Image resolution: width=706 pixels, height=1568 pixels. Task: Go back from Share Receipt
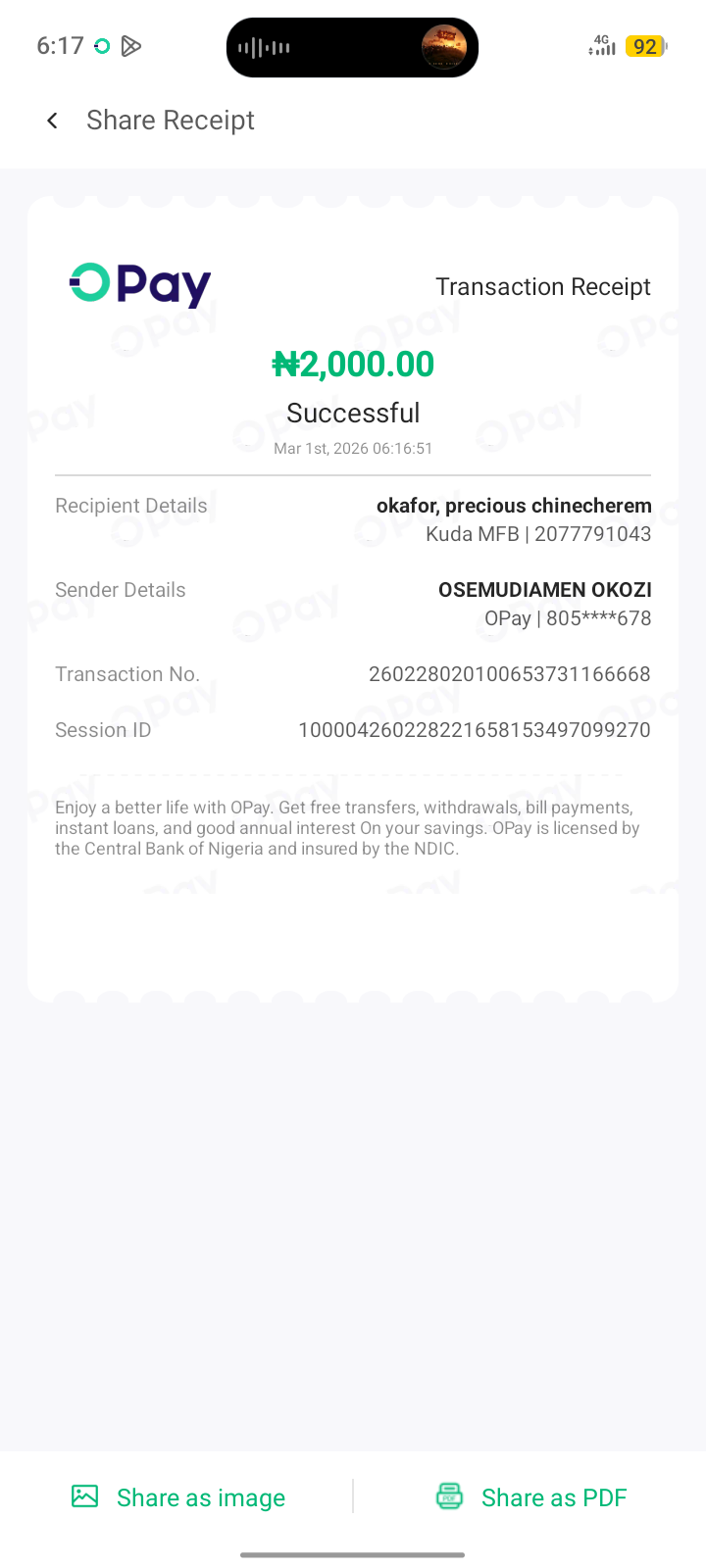pos(53,121)
